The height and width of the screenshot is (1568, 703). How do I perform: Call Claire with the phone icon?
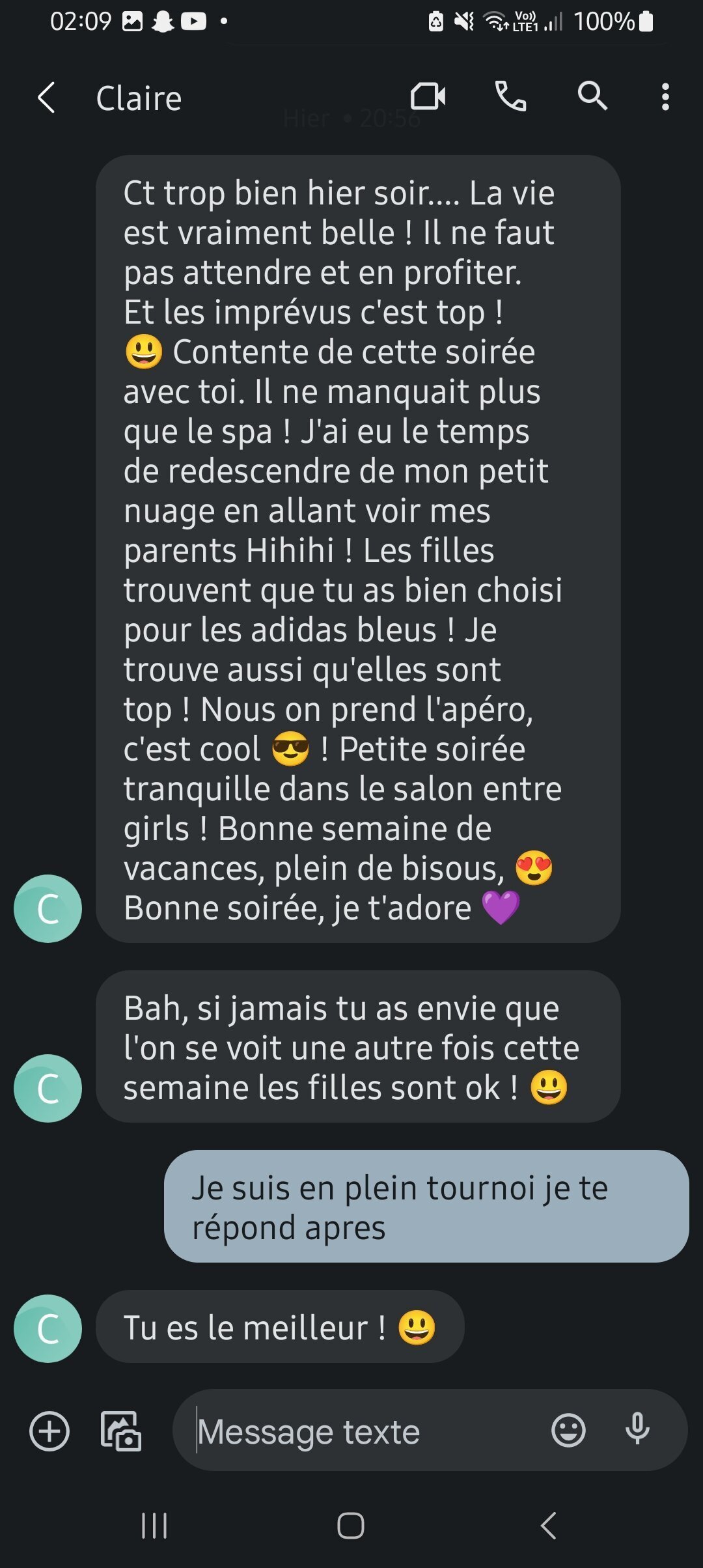pyautogui.click(x=510, y=96)
